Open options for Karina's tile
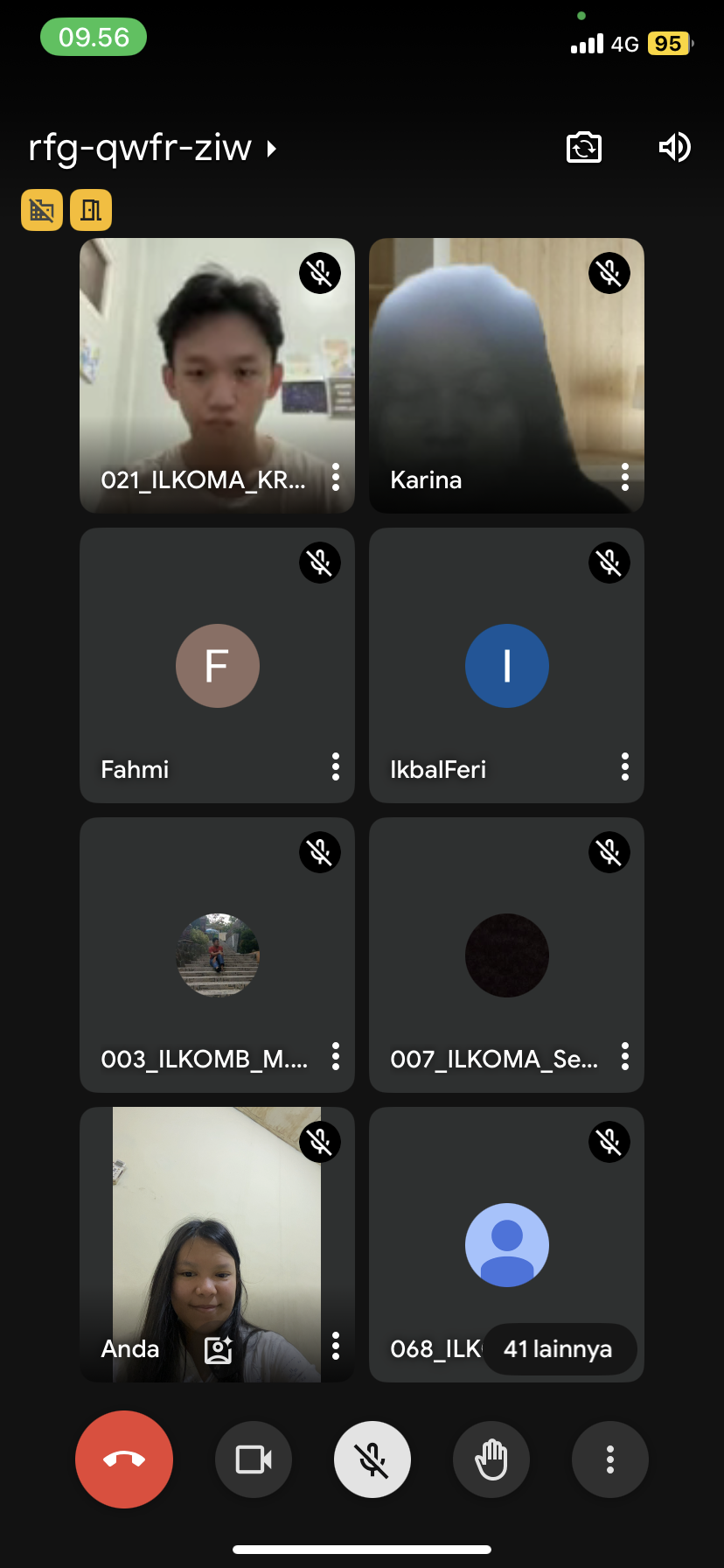 [624, 477]
